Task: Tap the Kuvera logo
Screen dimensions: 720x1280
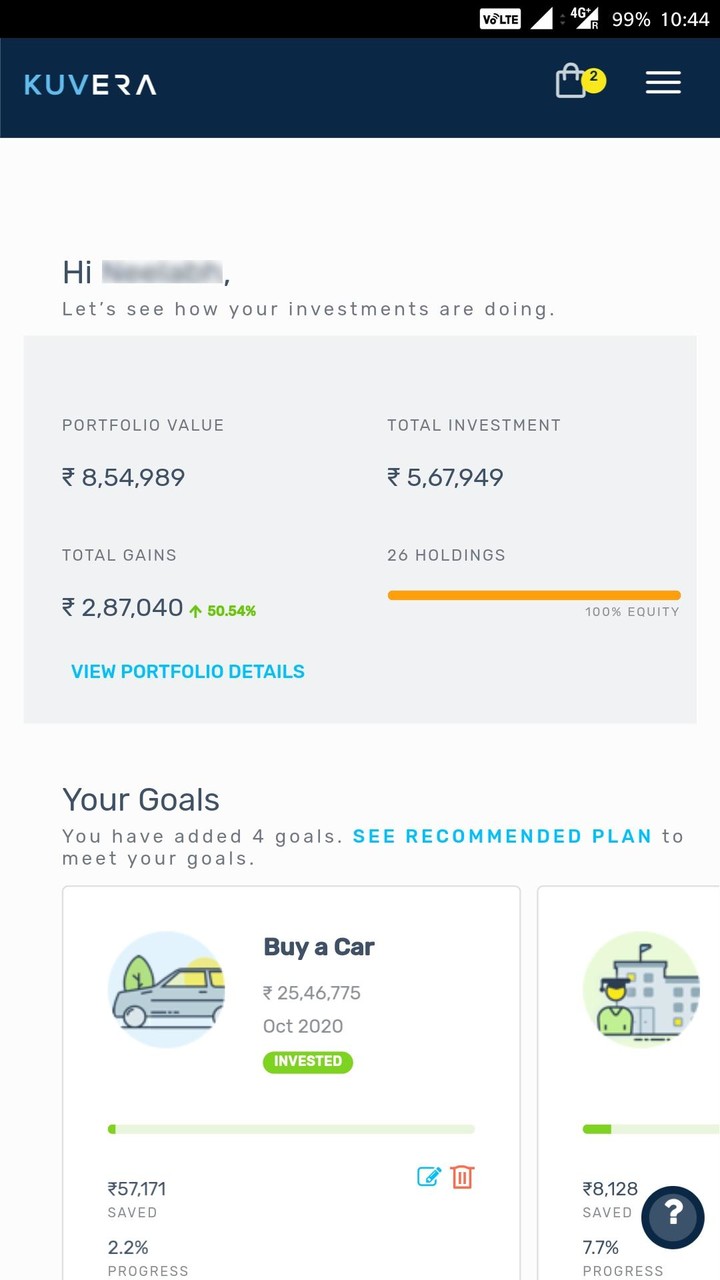Action: 88,85
